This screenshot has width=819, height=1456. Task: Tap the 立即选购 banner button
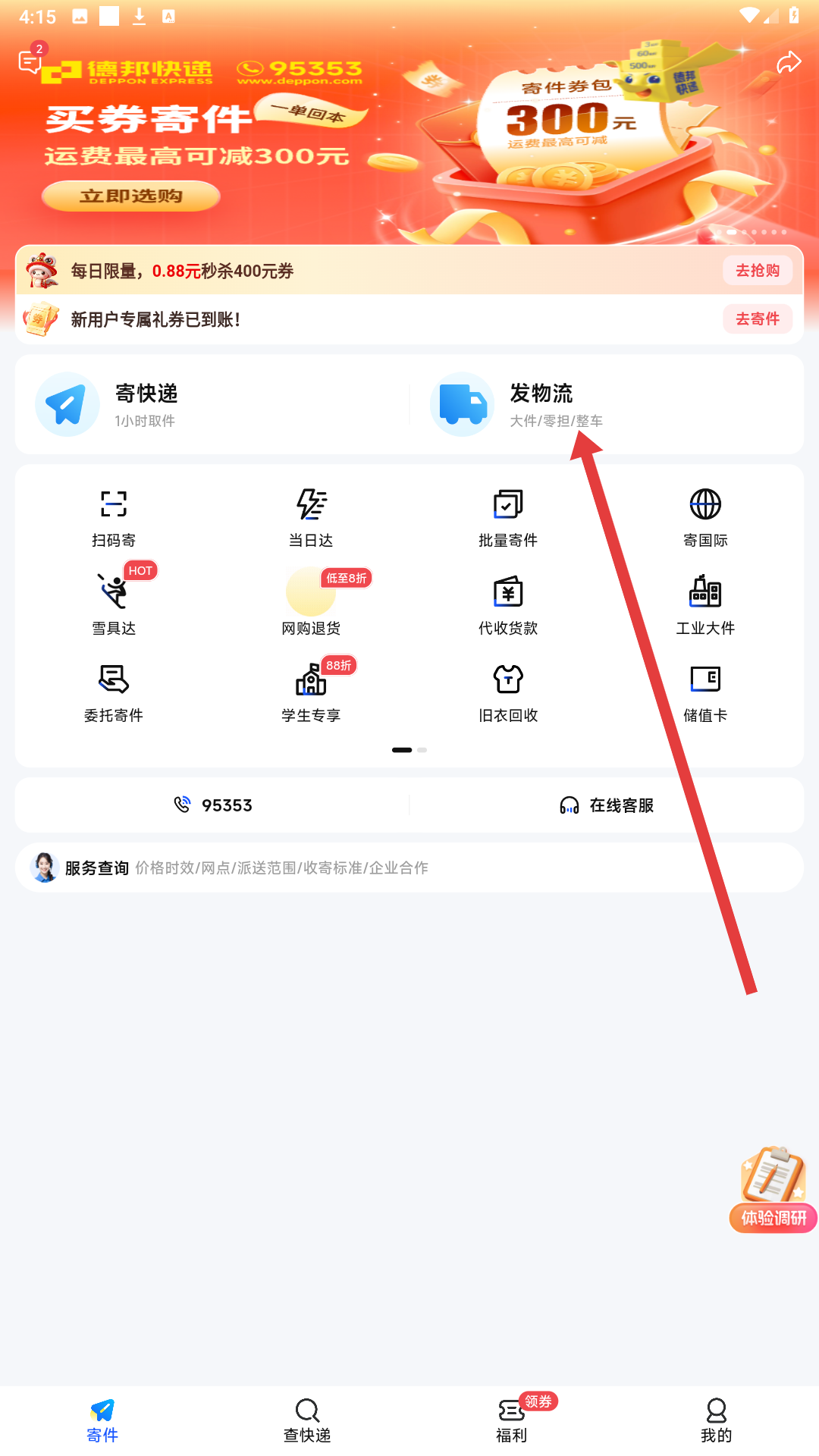click(130, 196)
